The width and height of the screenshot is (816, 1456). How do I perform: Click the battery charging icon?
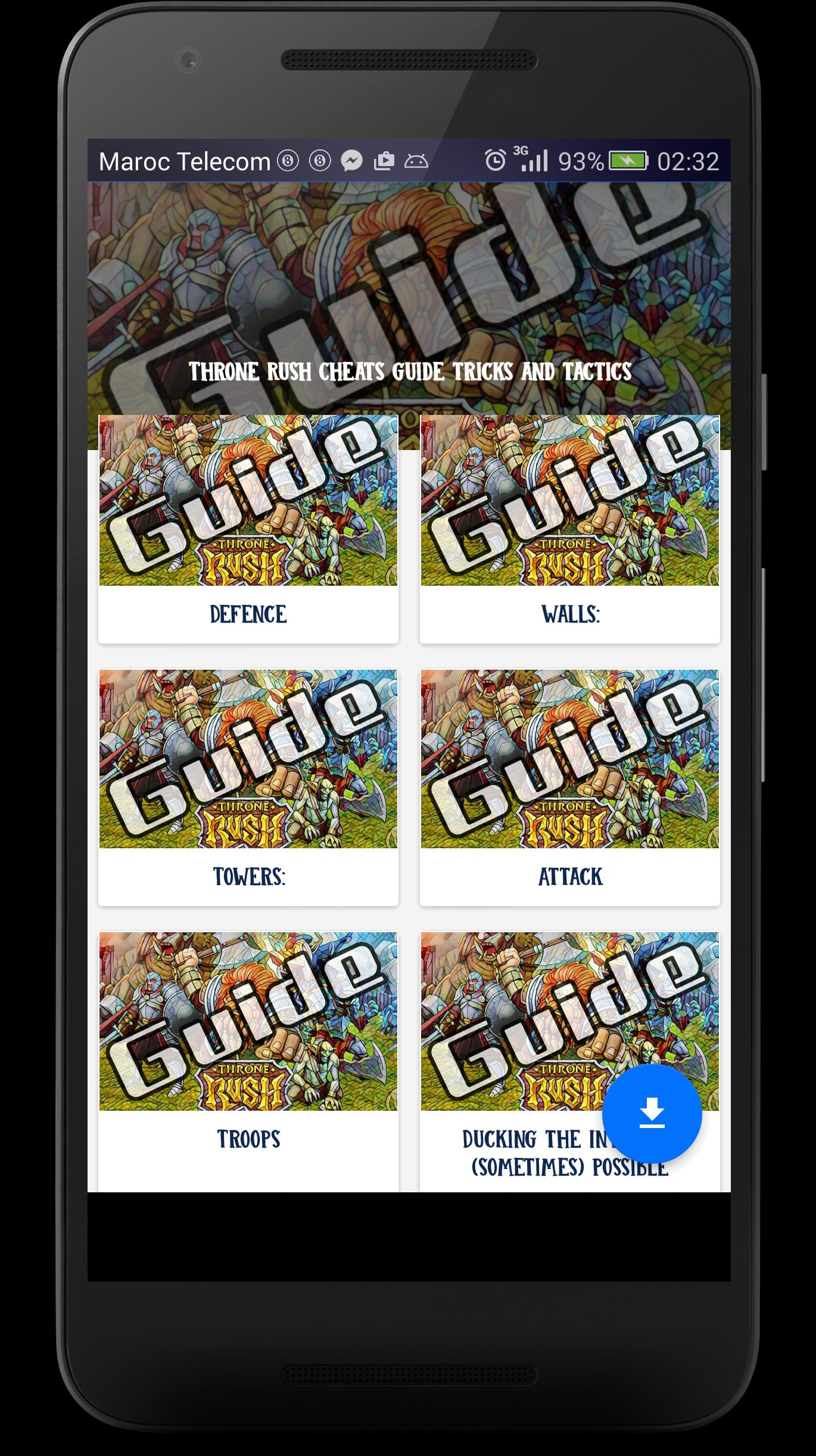(627, 160)
